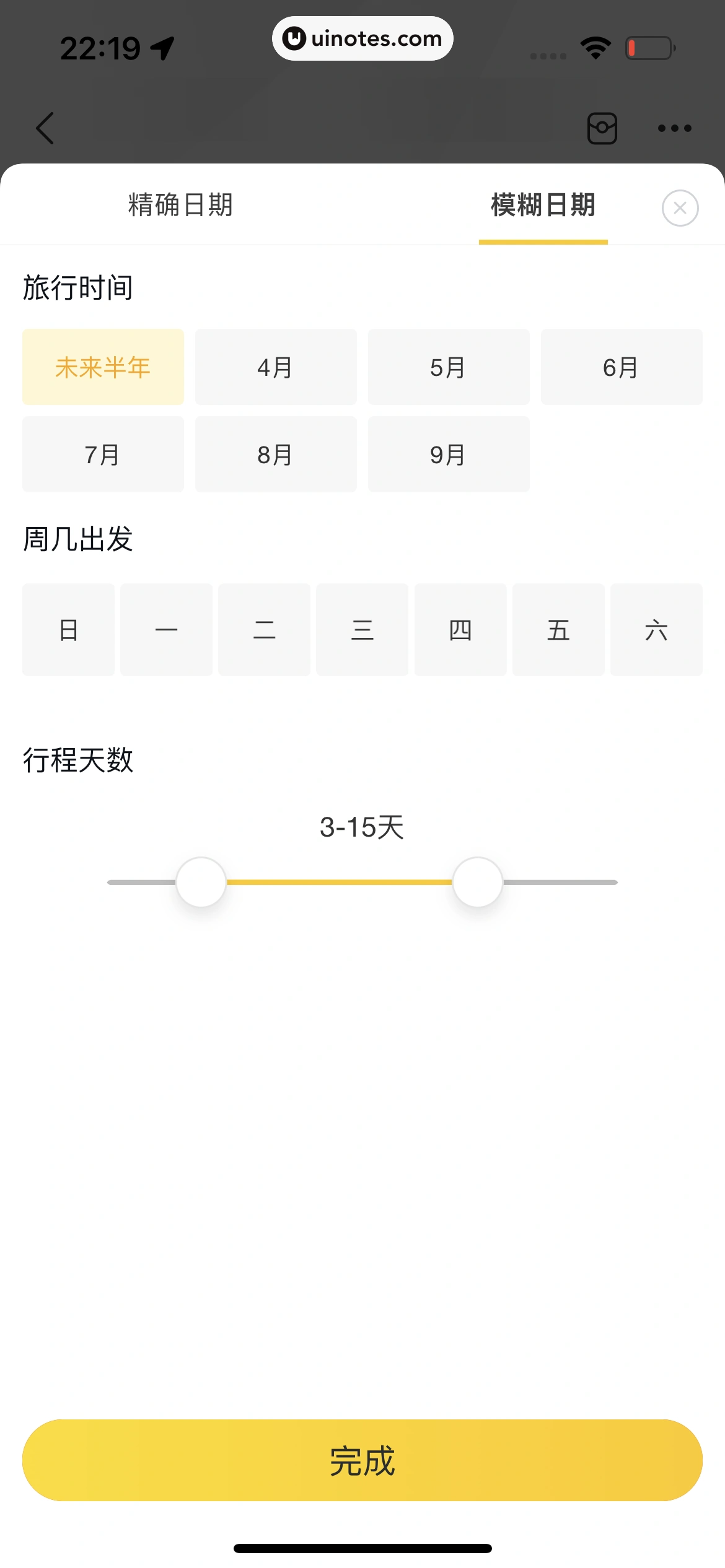Tap the maximum trip days slider handle
The image size is (725, 1568).
point(477,882)
